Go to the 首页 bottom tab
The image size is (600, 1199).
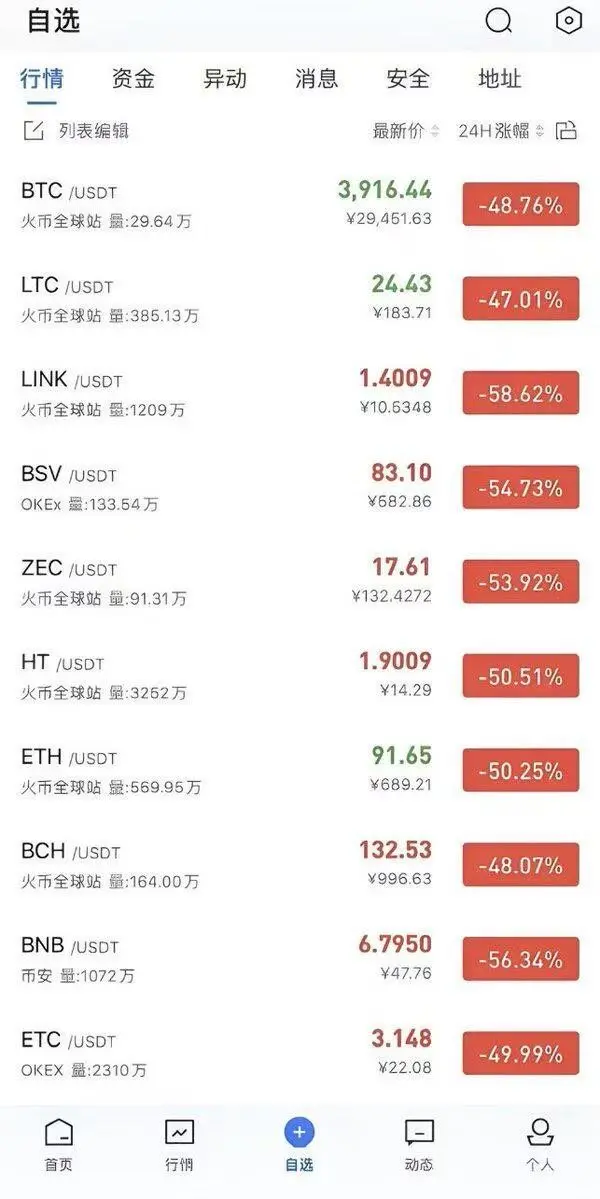coord(58,1145)
